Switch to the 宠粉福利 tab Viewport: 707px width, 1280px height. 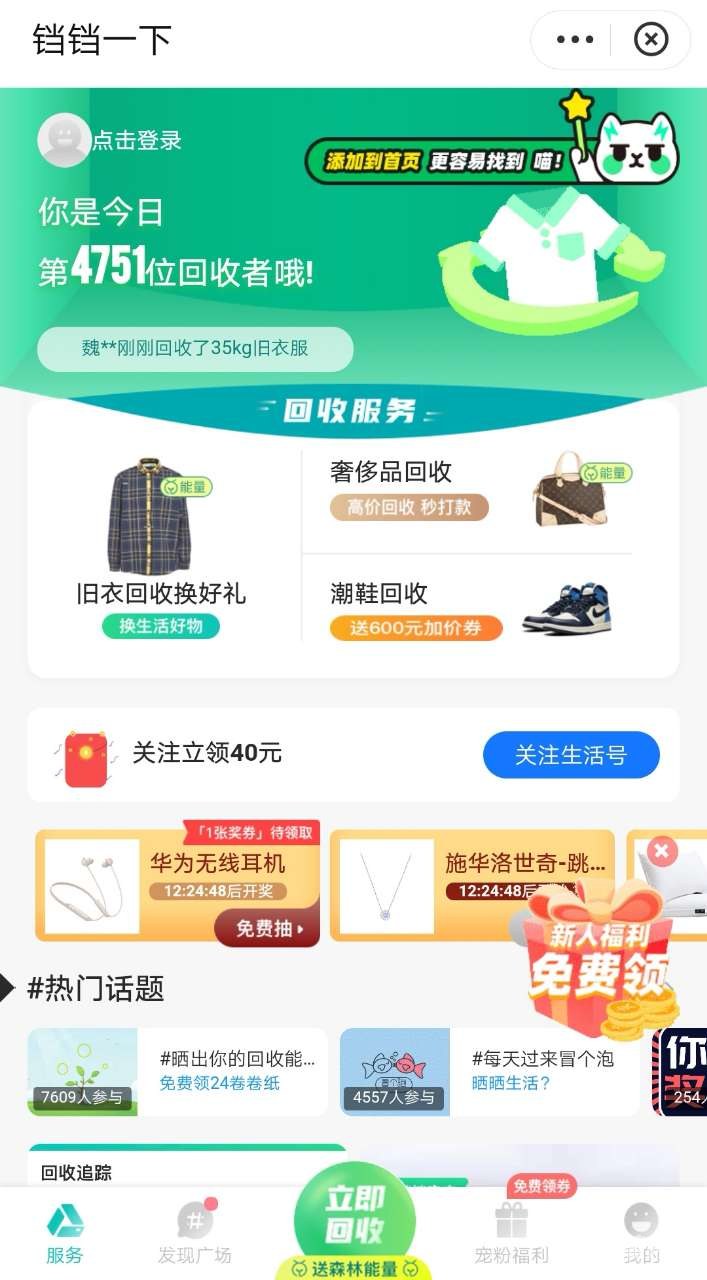click(511, 1233)
